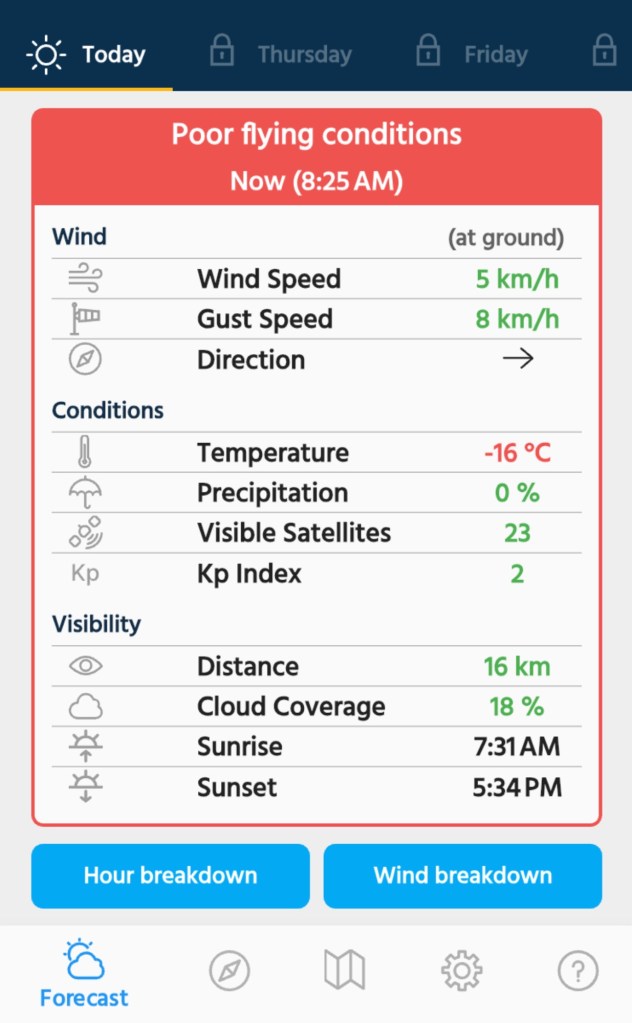This screenshot has width=632, height=1023.
Task: Select the Today forecast tab
Action: pos(87,54)
